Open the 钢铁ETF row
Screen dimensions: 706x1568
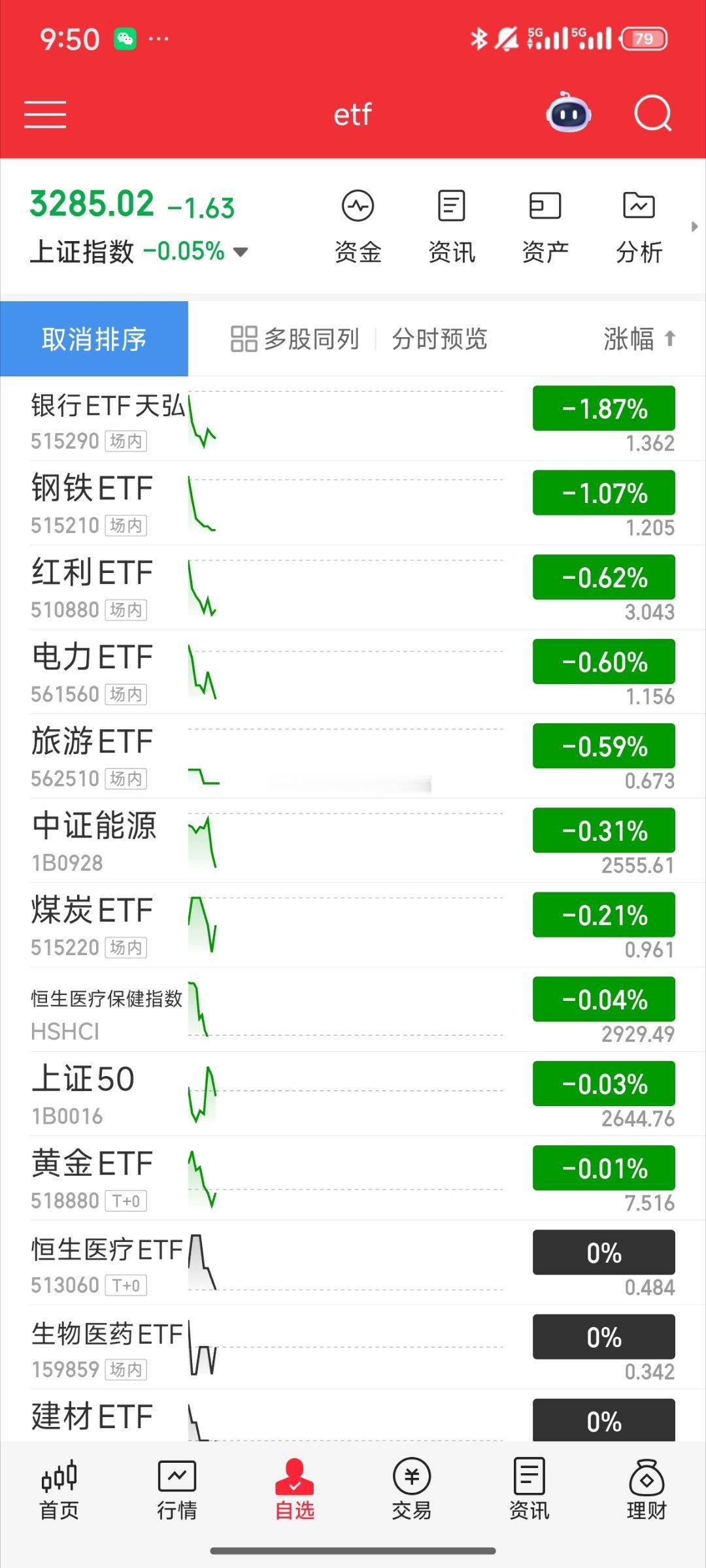[353, 503]
